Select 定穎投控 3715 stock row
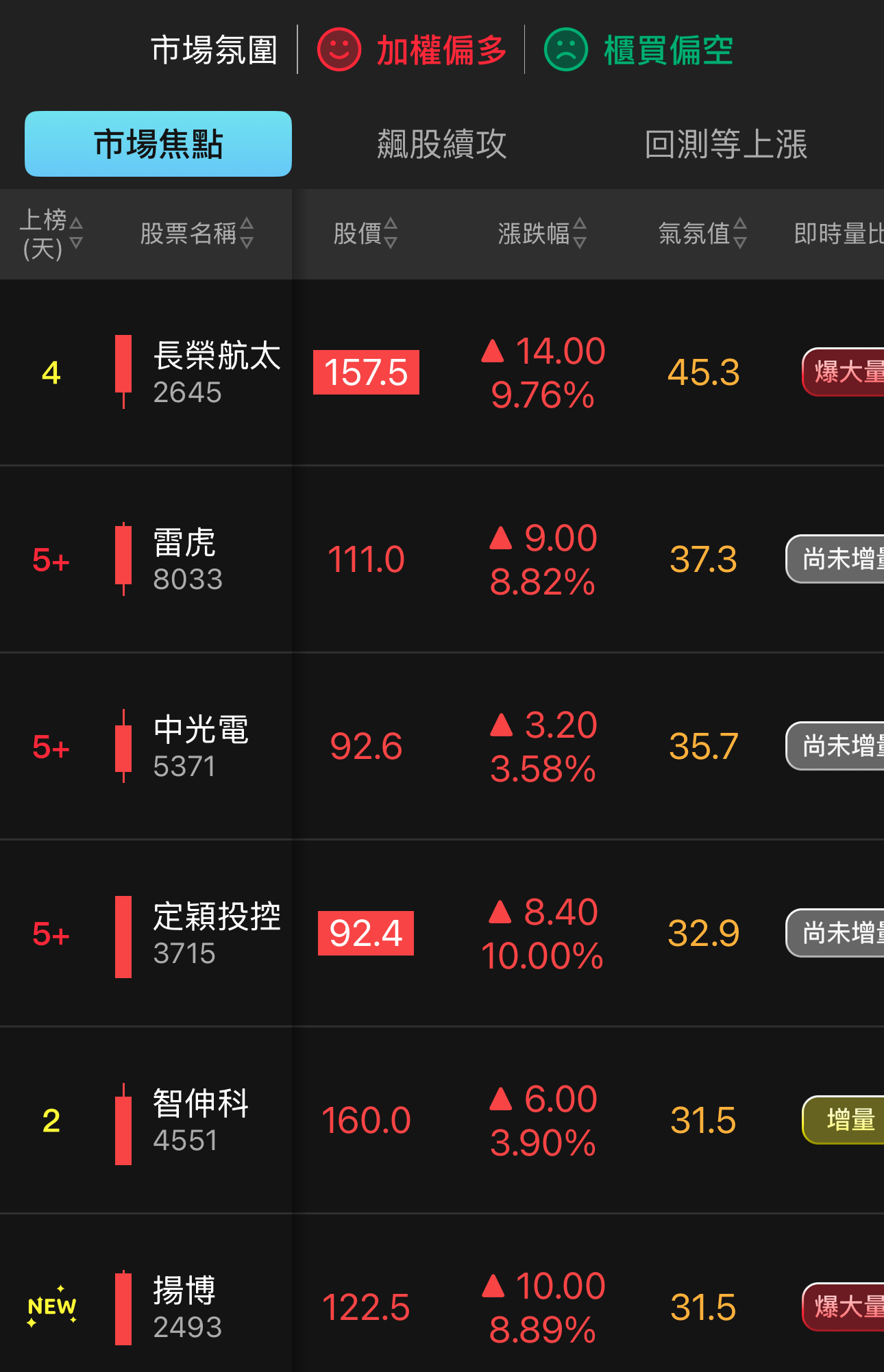The image size is (884, 1372). point(217,934)
